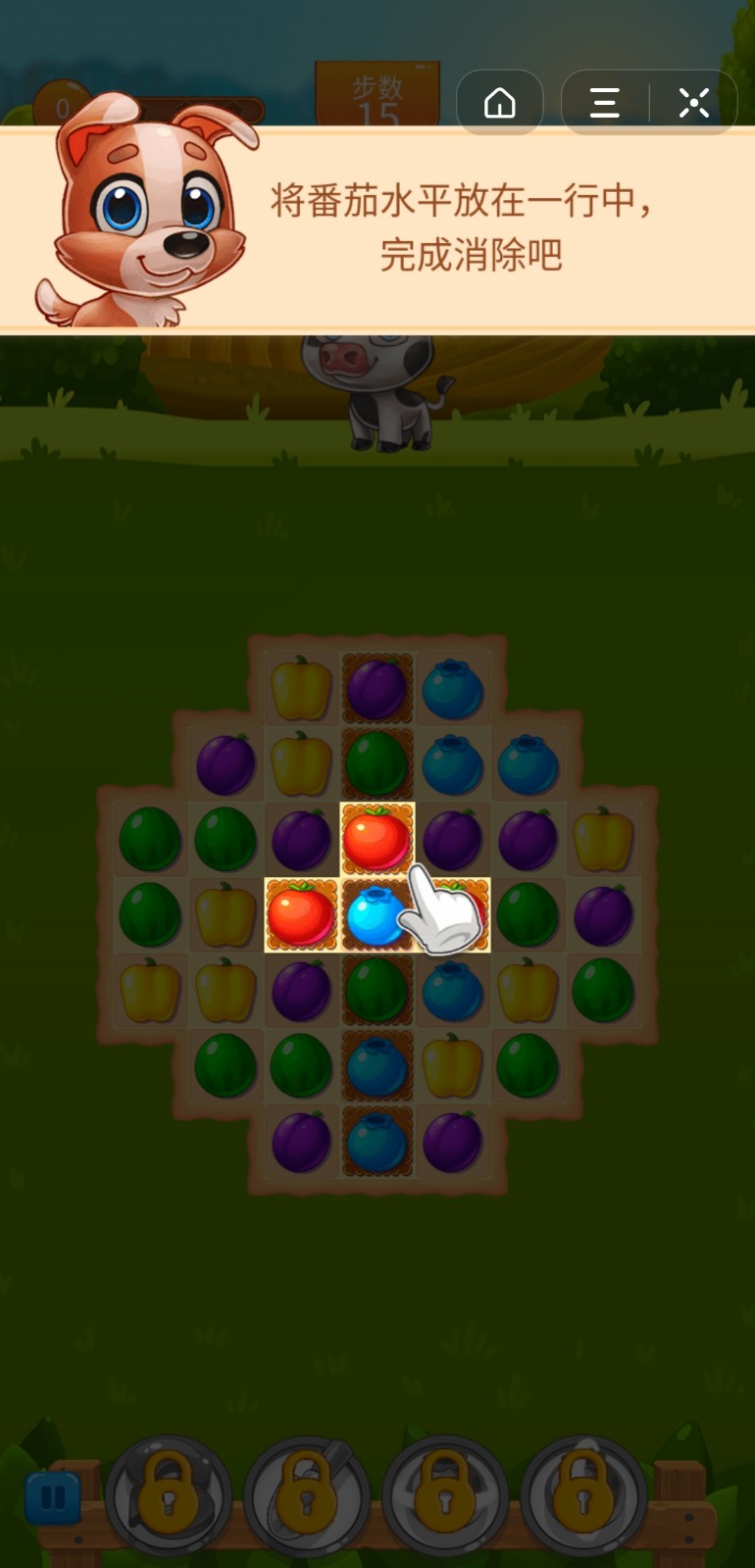Select the highlighted tomato above the bright blueberry

(x=377, y=839)
